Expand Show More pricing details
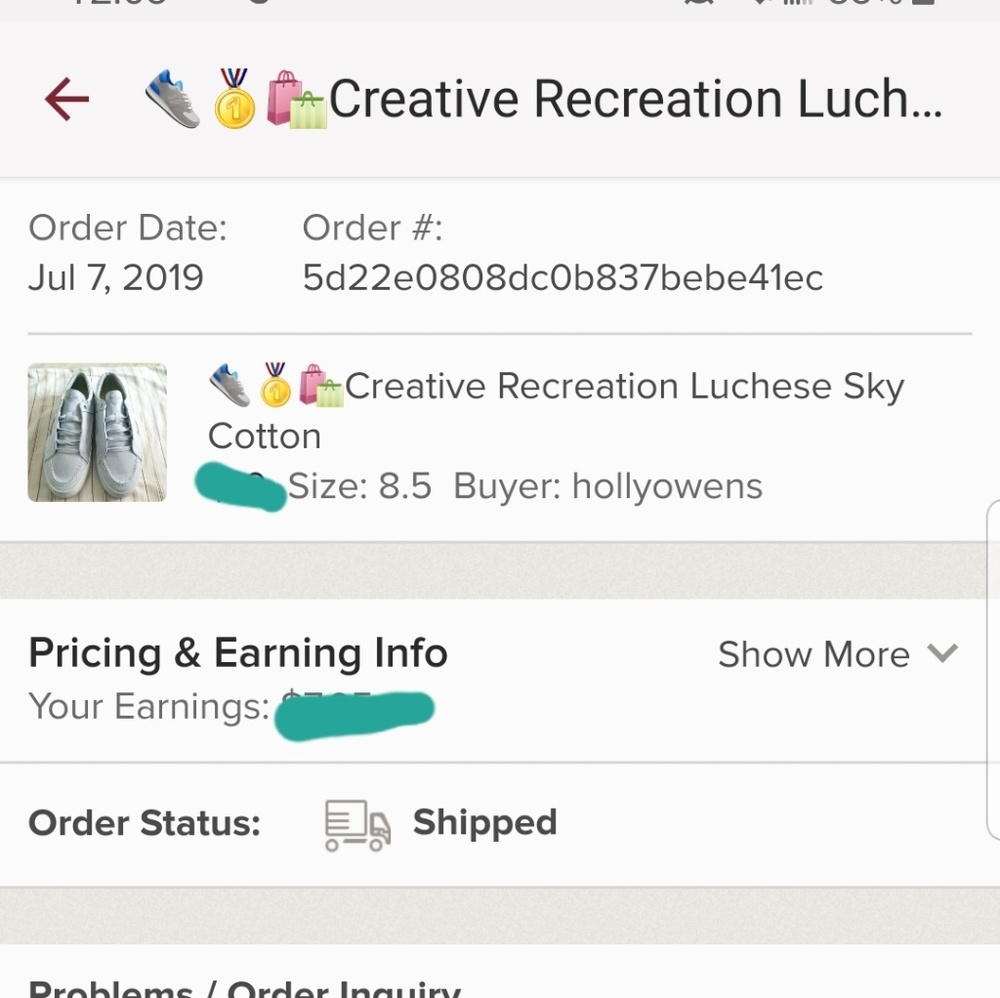1000x998 pixels. tap(837, 654)
